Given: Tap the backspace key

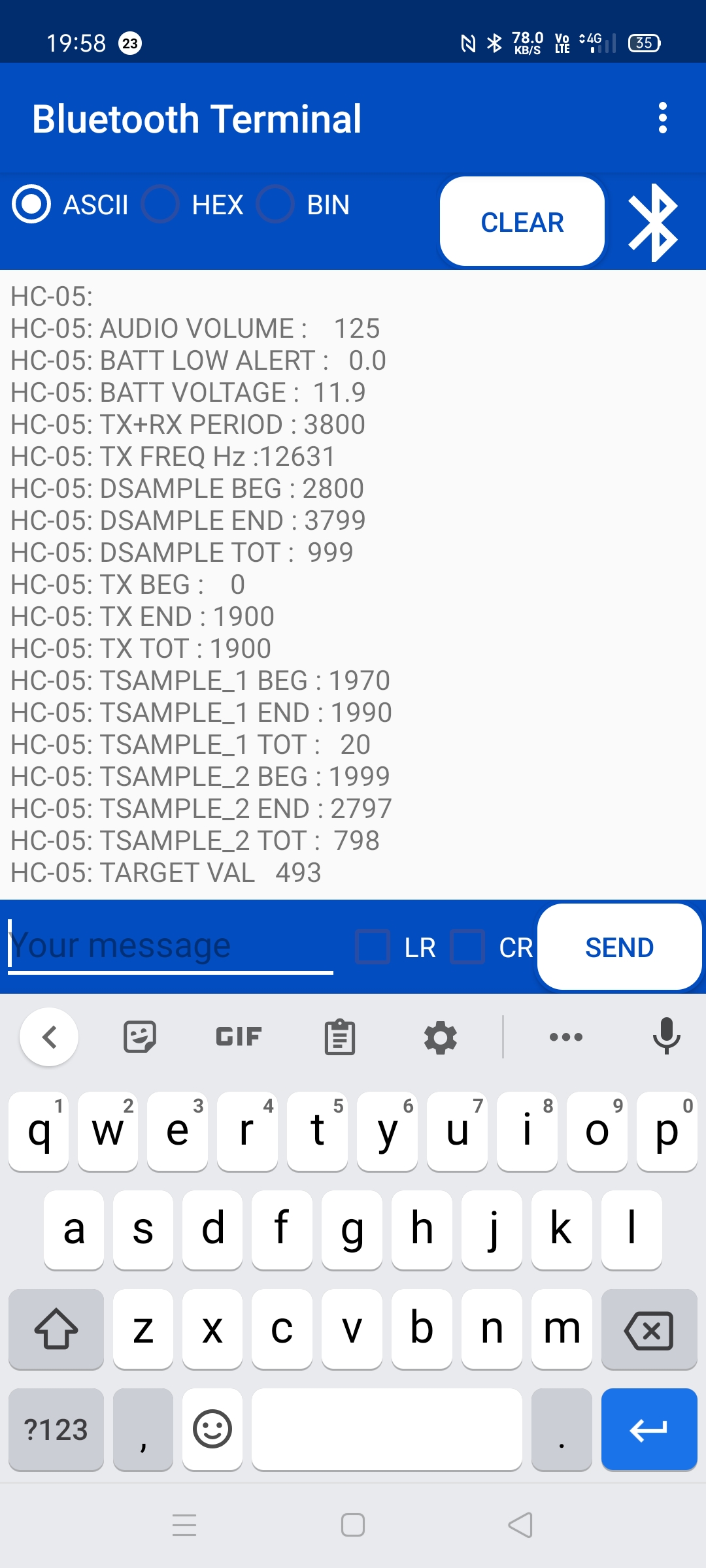Looking at the screenshot, I should 648,1330.
